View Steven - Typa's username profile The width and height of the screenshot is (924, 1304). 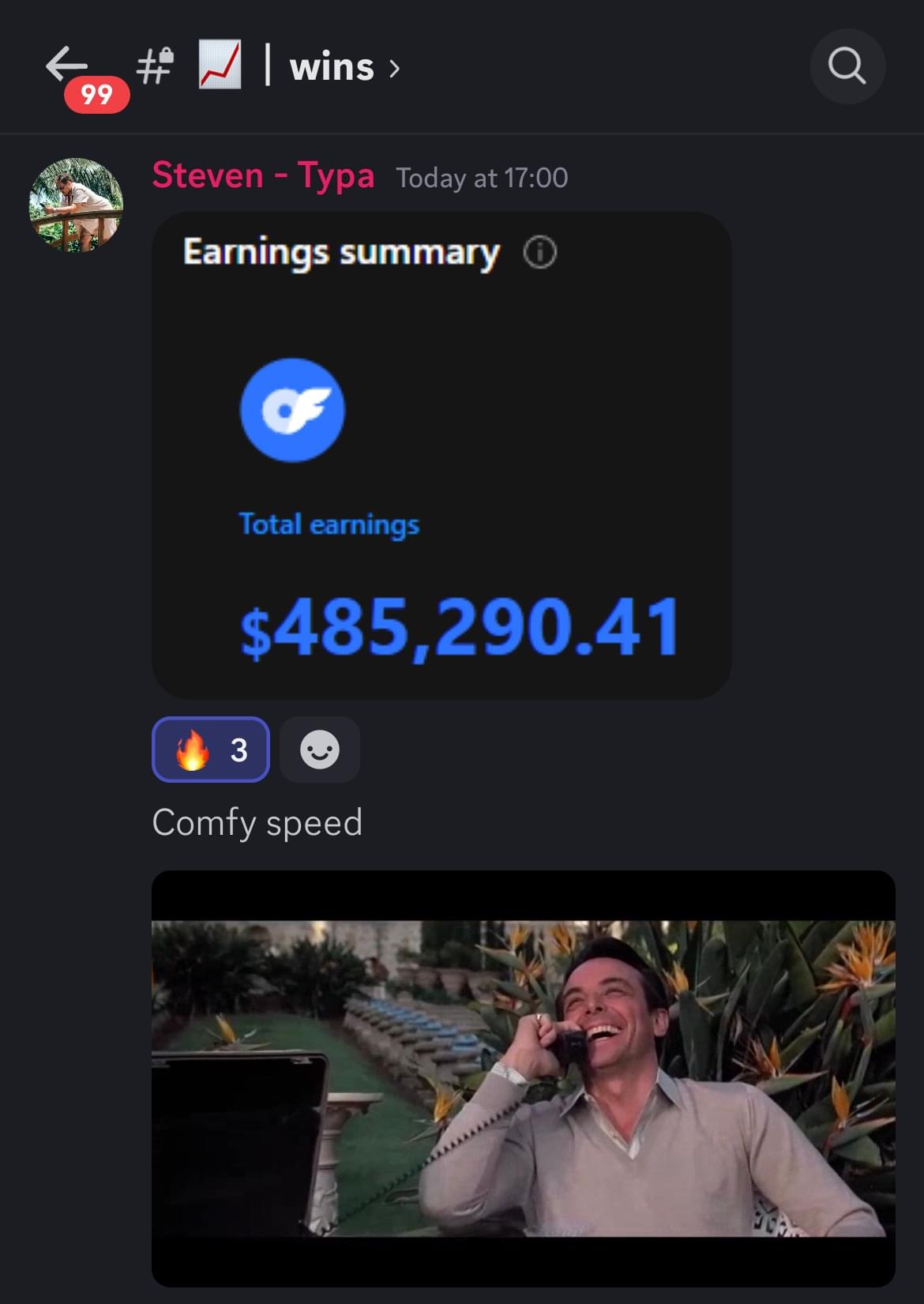(x=263, y=175)
